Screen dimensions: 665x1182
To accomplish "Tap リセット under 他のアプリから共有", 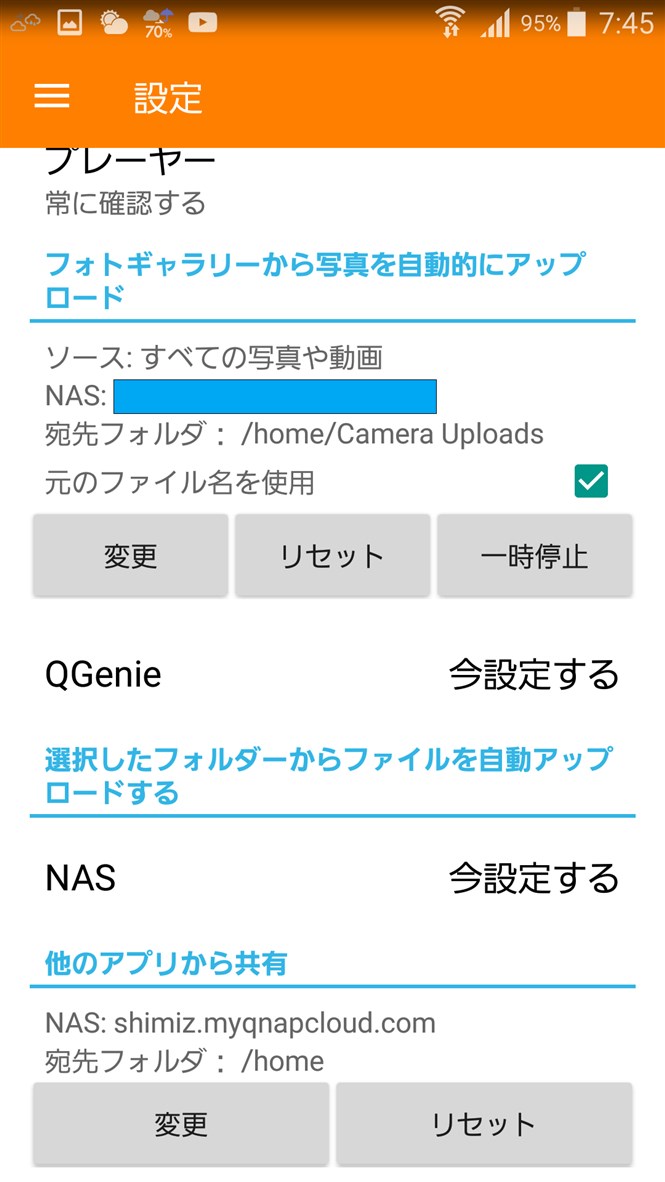I will [x=484, y=1124].
